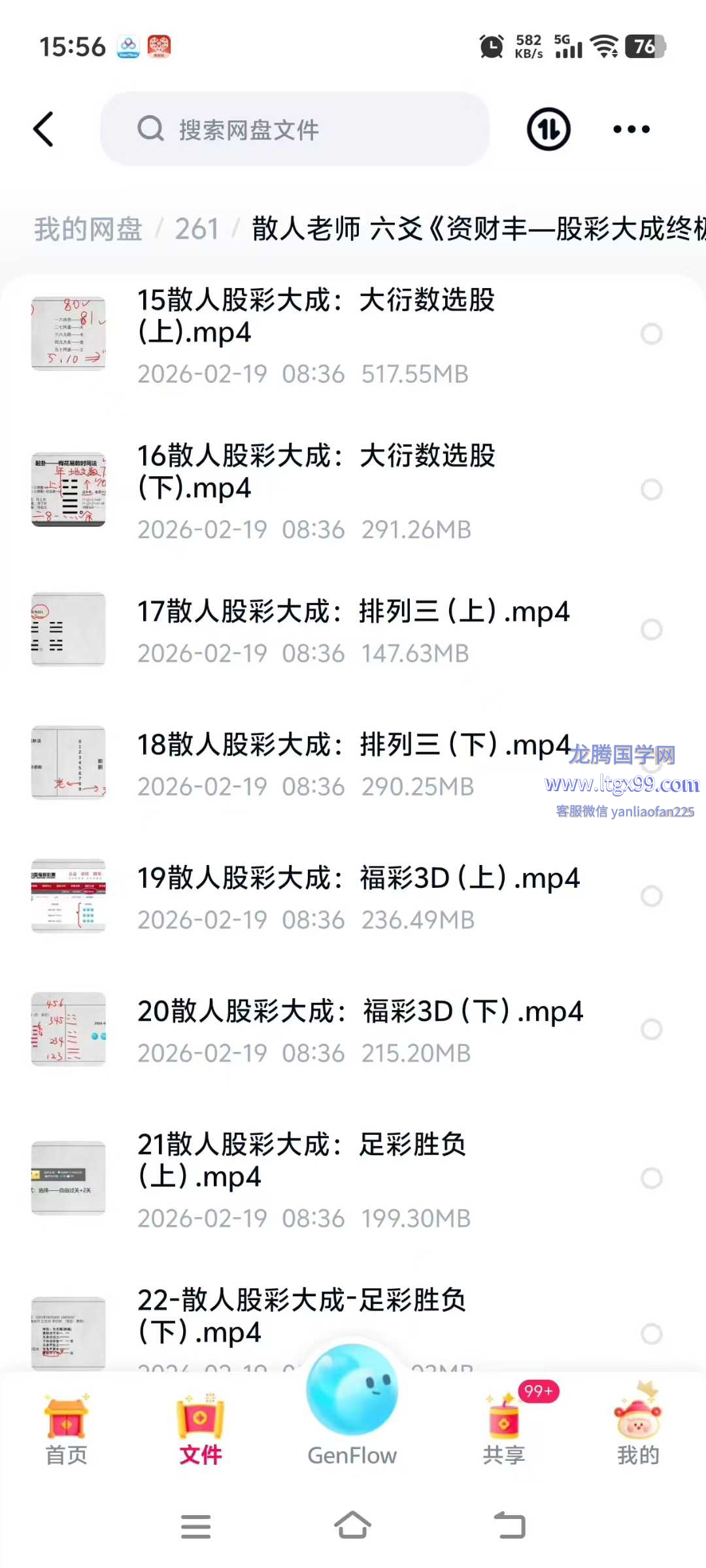Jump to 我的网盘 in the breadcrumb
Image resolution: width=706 pixels, height=1568 pixels.
coord(88,229)
